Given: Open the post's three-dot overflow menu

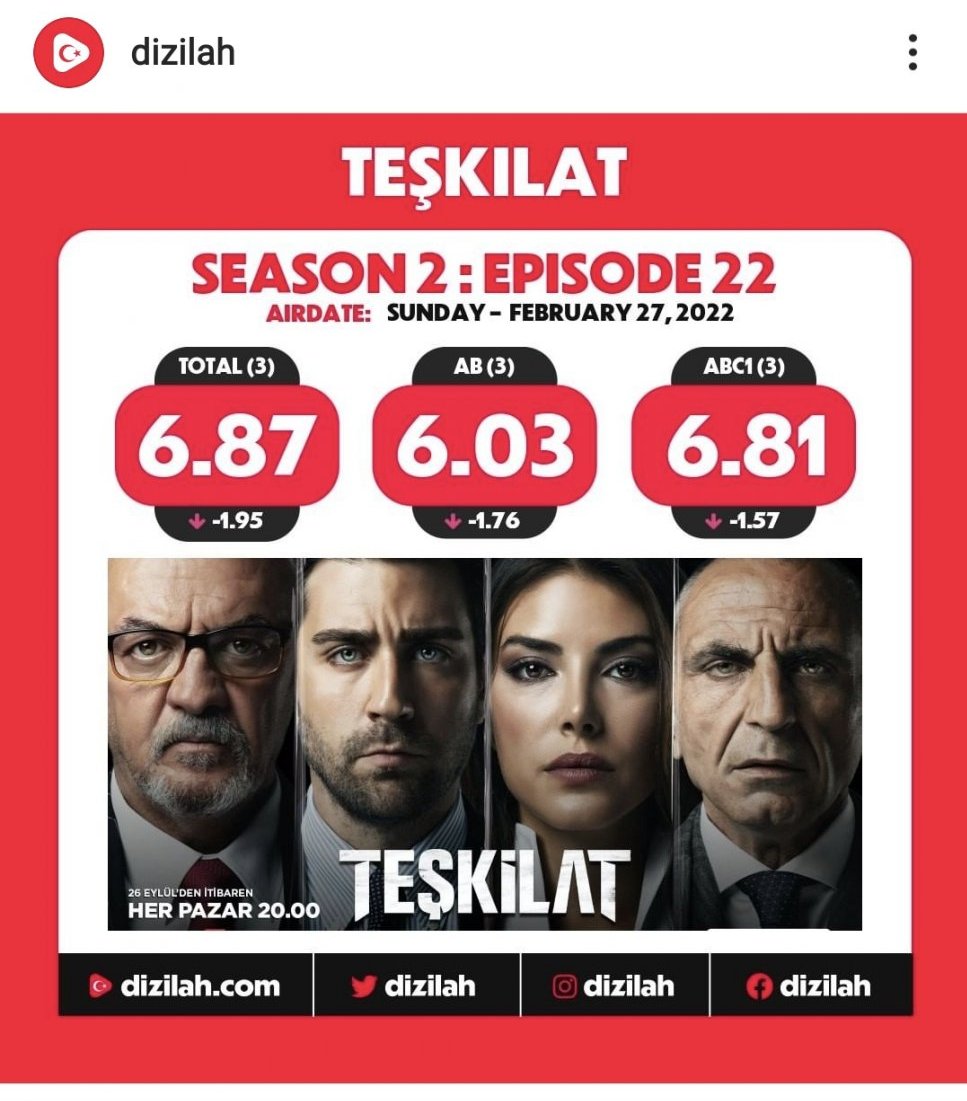Looking at the screenshot, I should click(912, 53).
